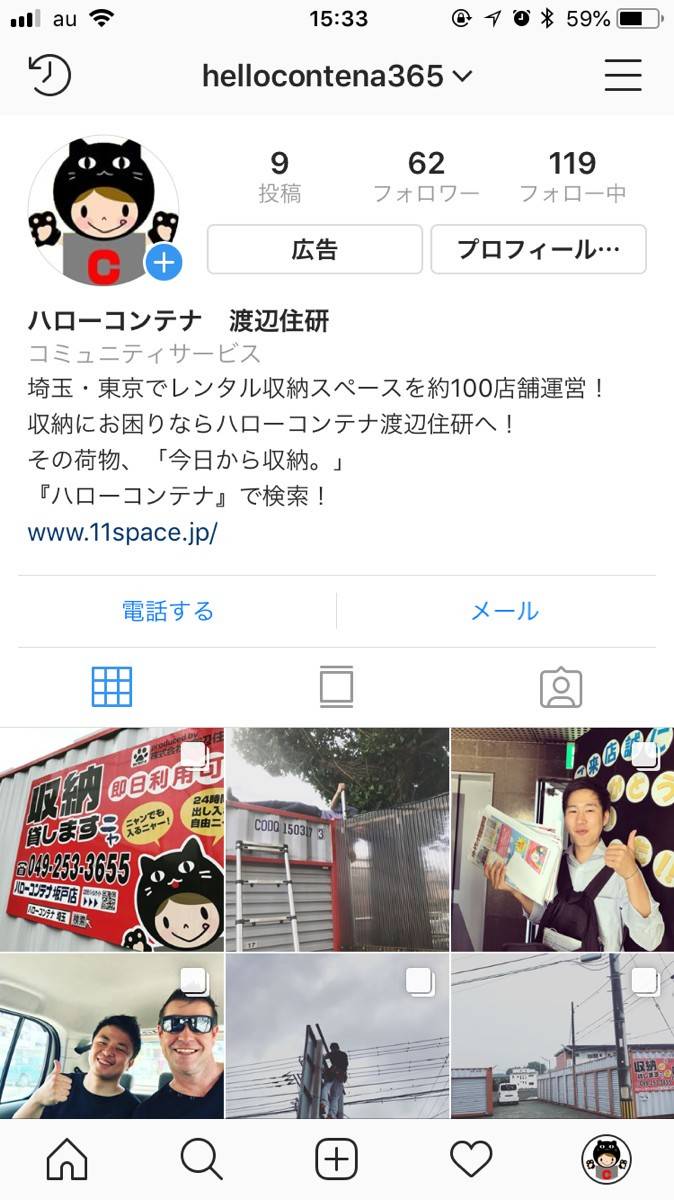Tap the プロフィール edit button

538,249
